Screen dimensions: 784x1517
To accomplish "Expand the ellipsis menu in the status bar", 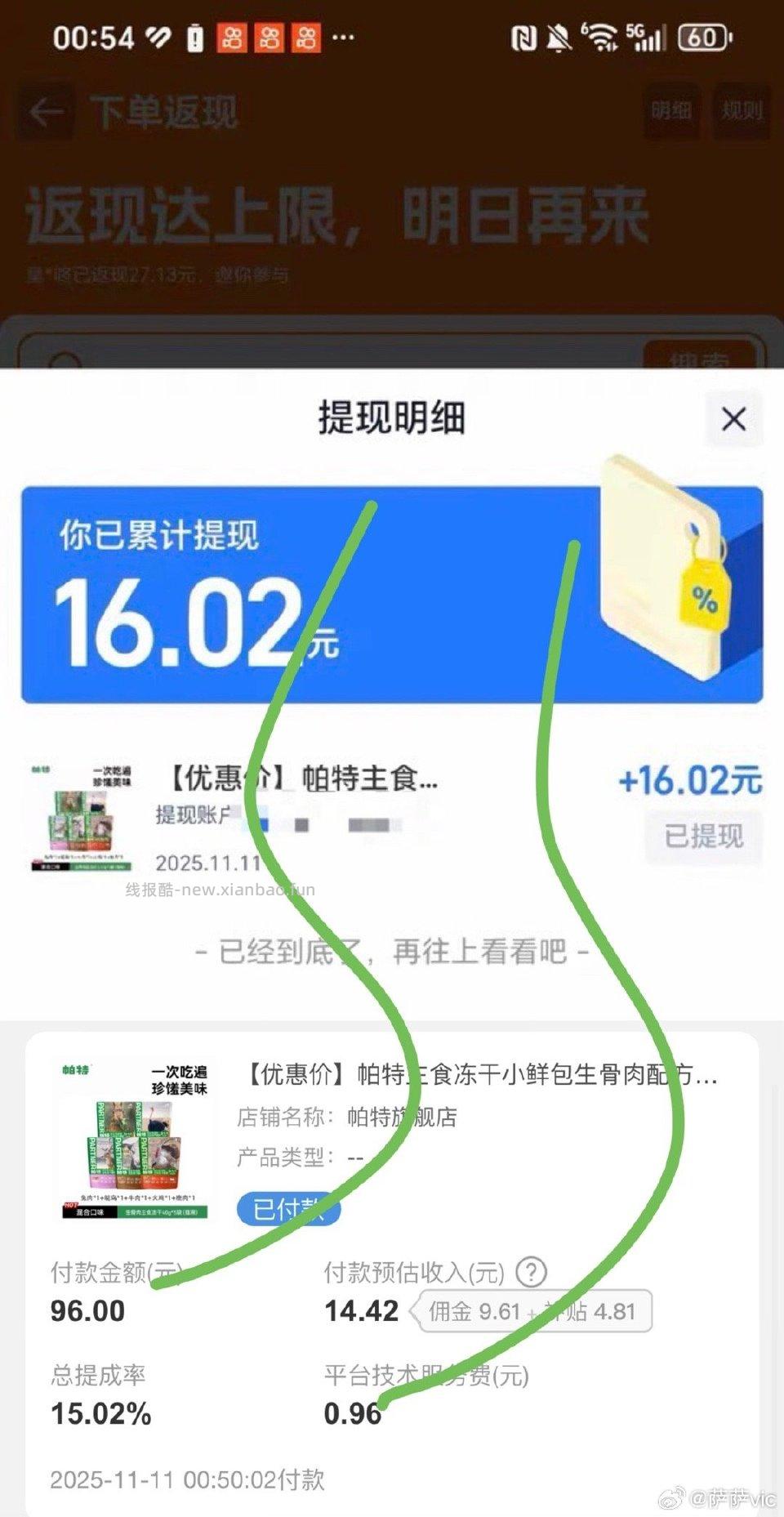I will click(343, 38).
